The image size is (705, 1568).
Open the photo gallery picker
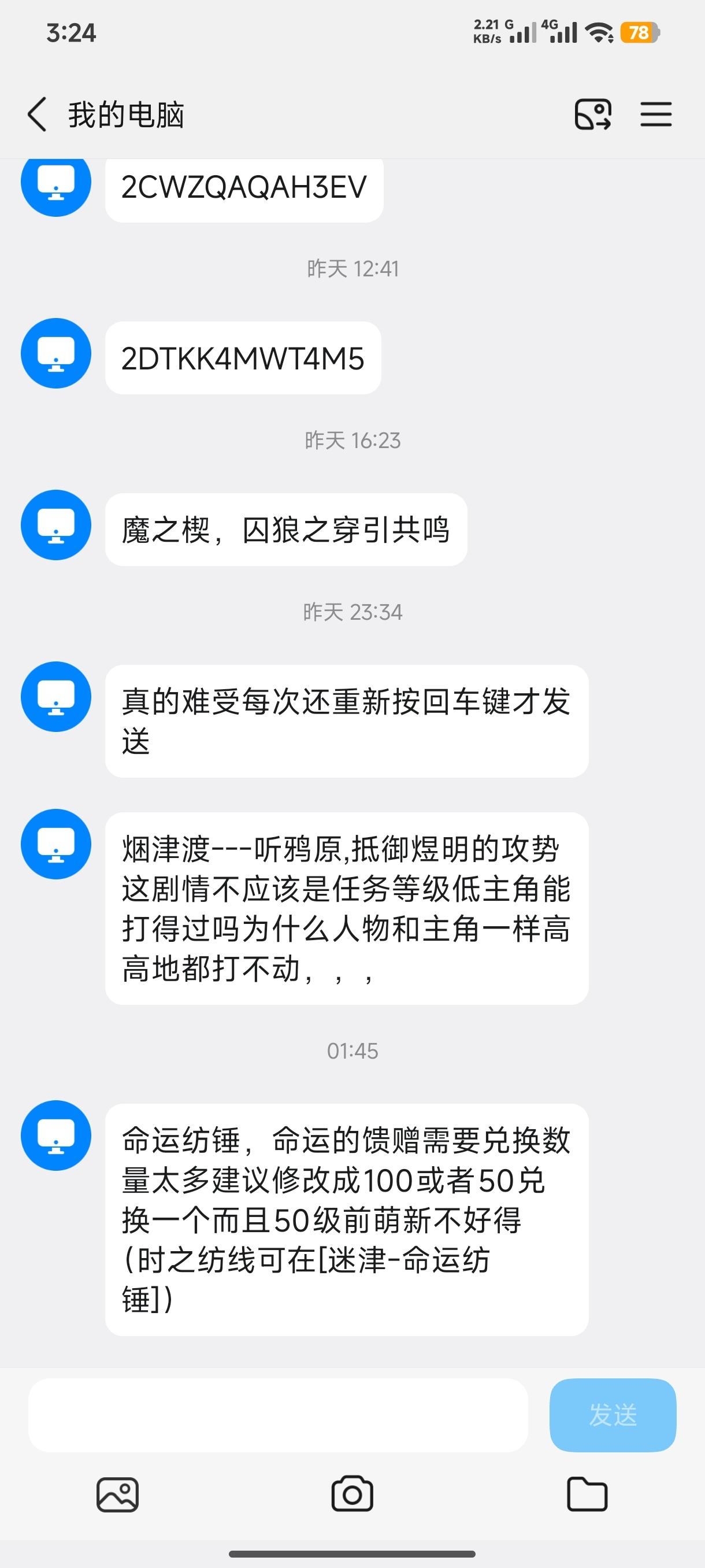[117, 1495]
